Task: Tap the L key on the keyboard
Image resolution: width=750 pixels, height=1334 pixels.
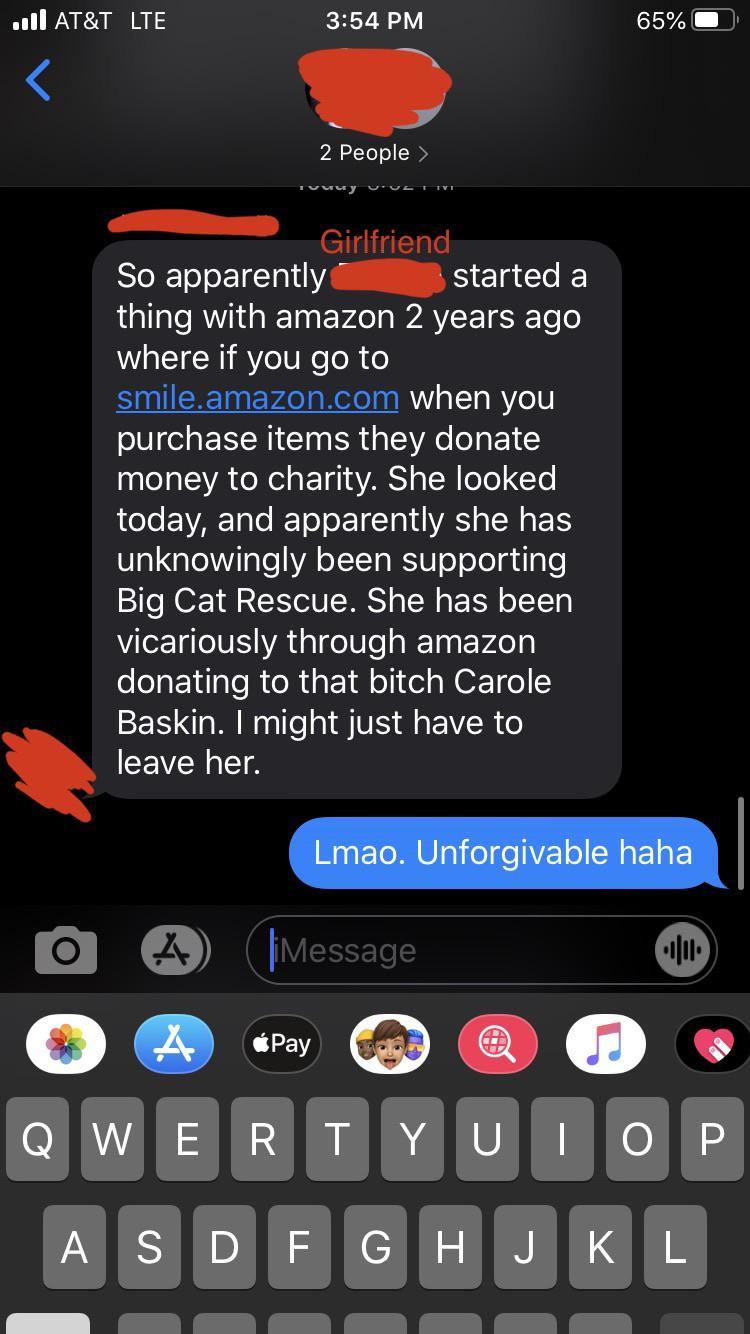Action: click(674, 1246)
